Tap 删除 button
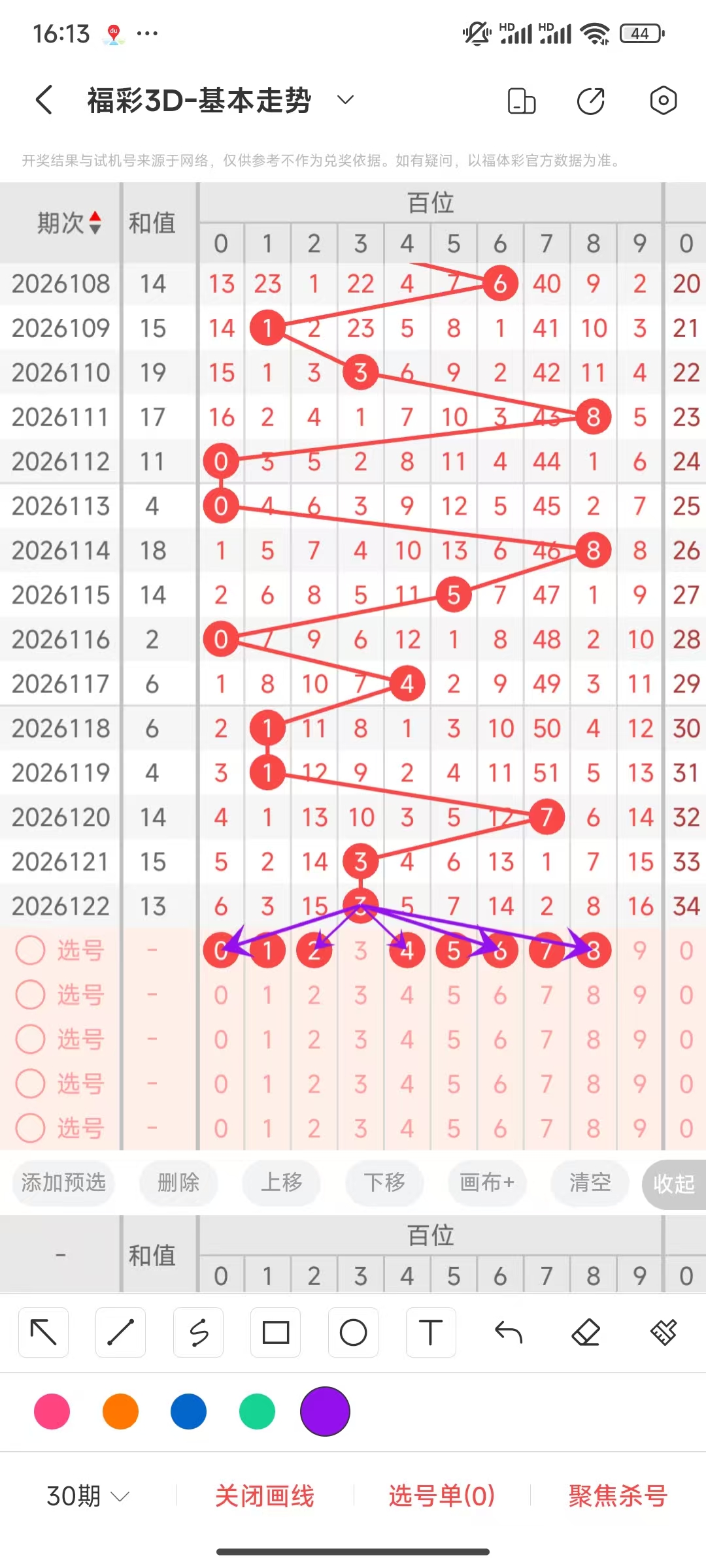 point(178,1183)
